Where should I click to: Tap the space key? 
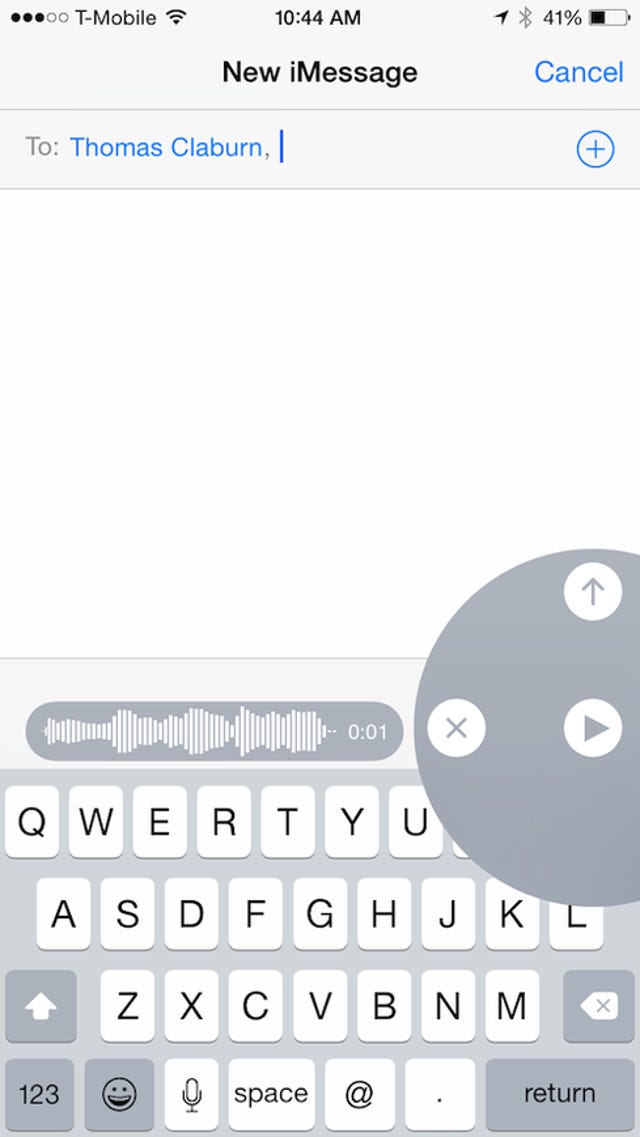[270, 1094]
